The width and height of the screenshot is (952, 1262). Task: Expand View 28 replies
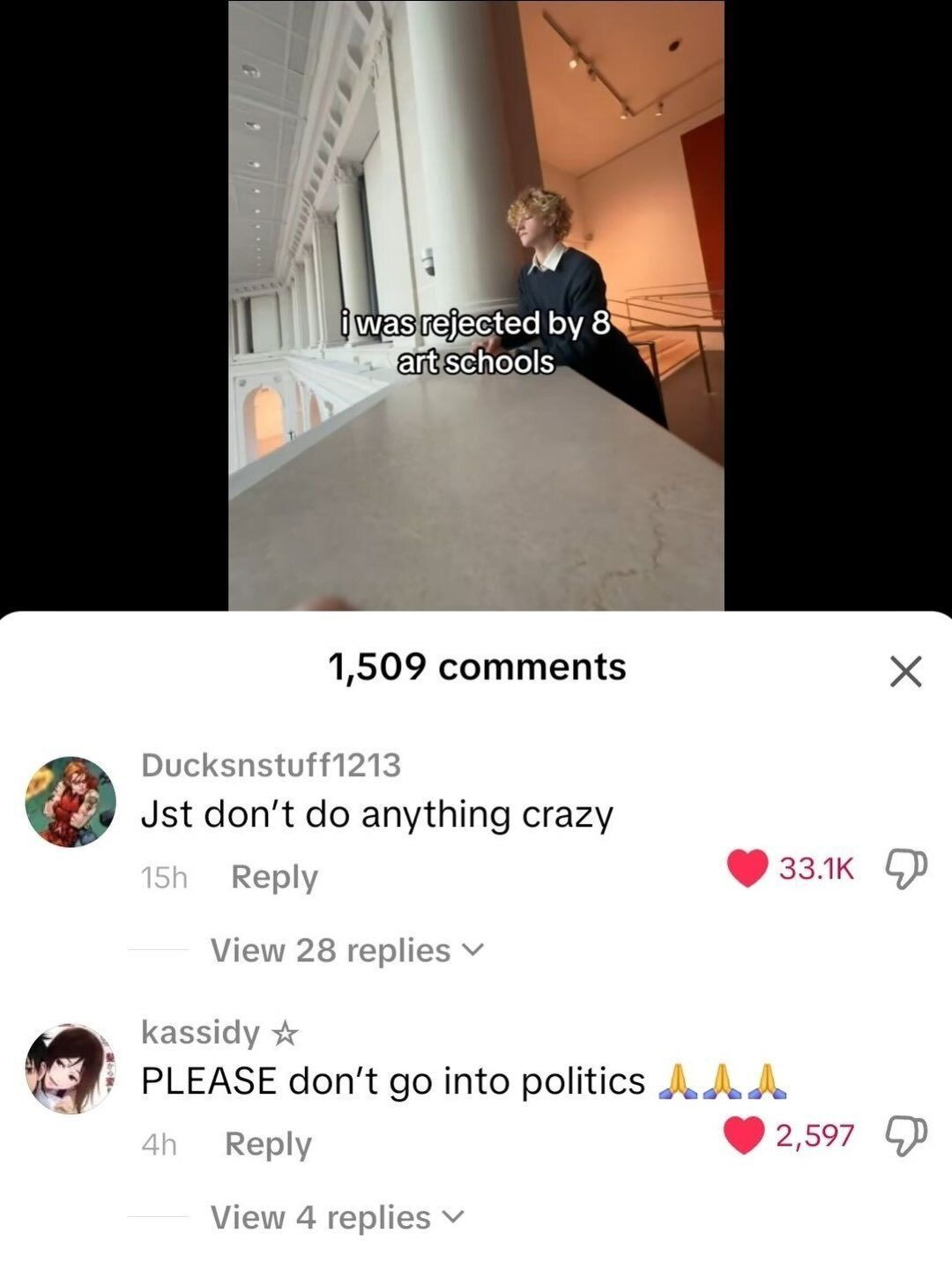[346, 950]
